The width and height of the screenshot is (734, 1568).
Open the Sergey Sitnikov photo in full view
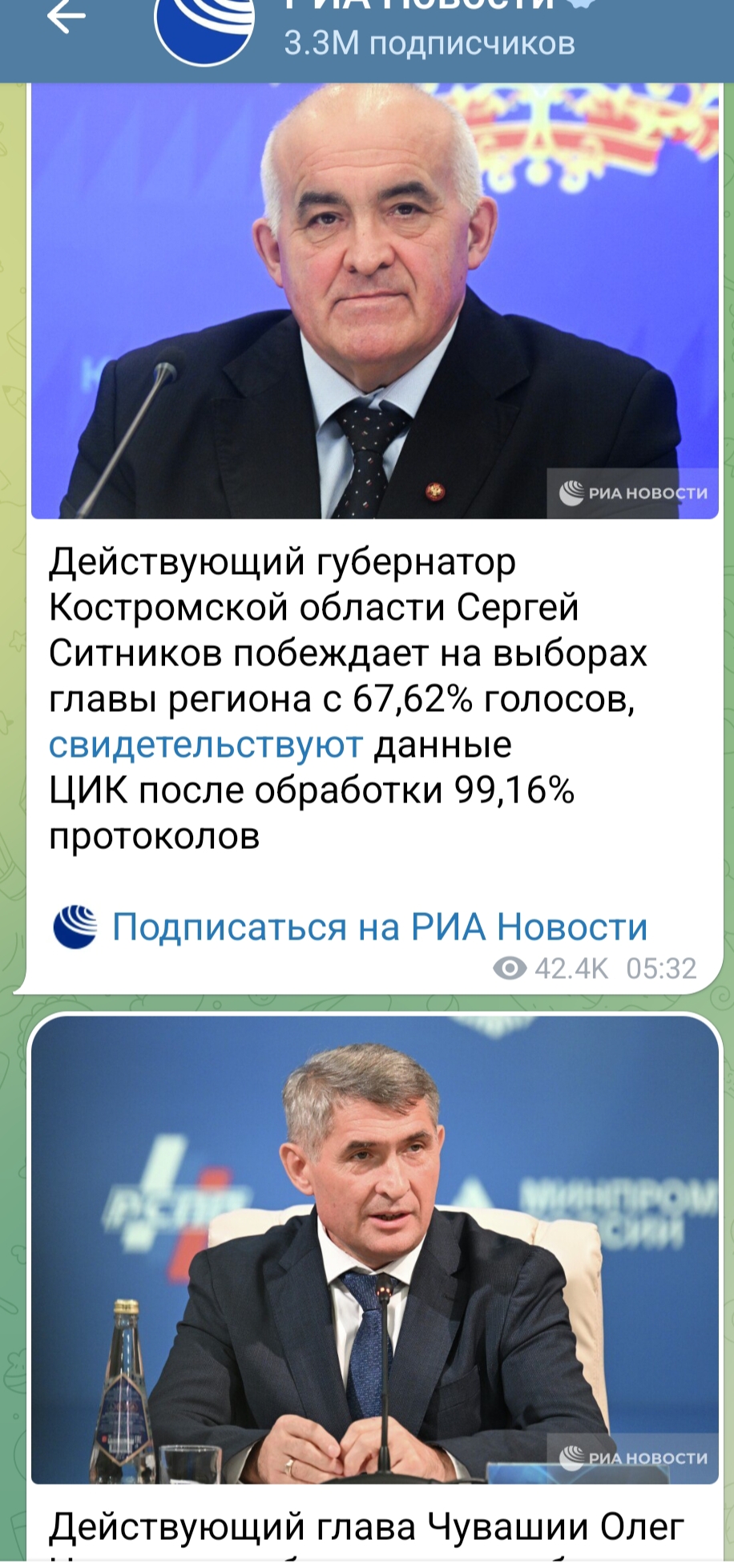pyautogui.click(x=374, y=302)
